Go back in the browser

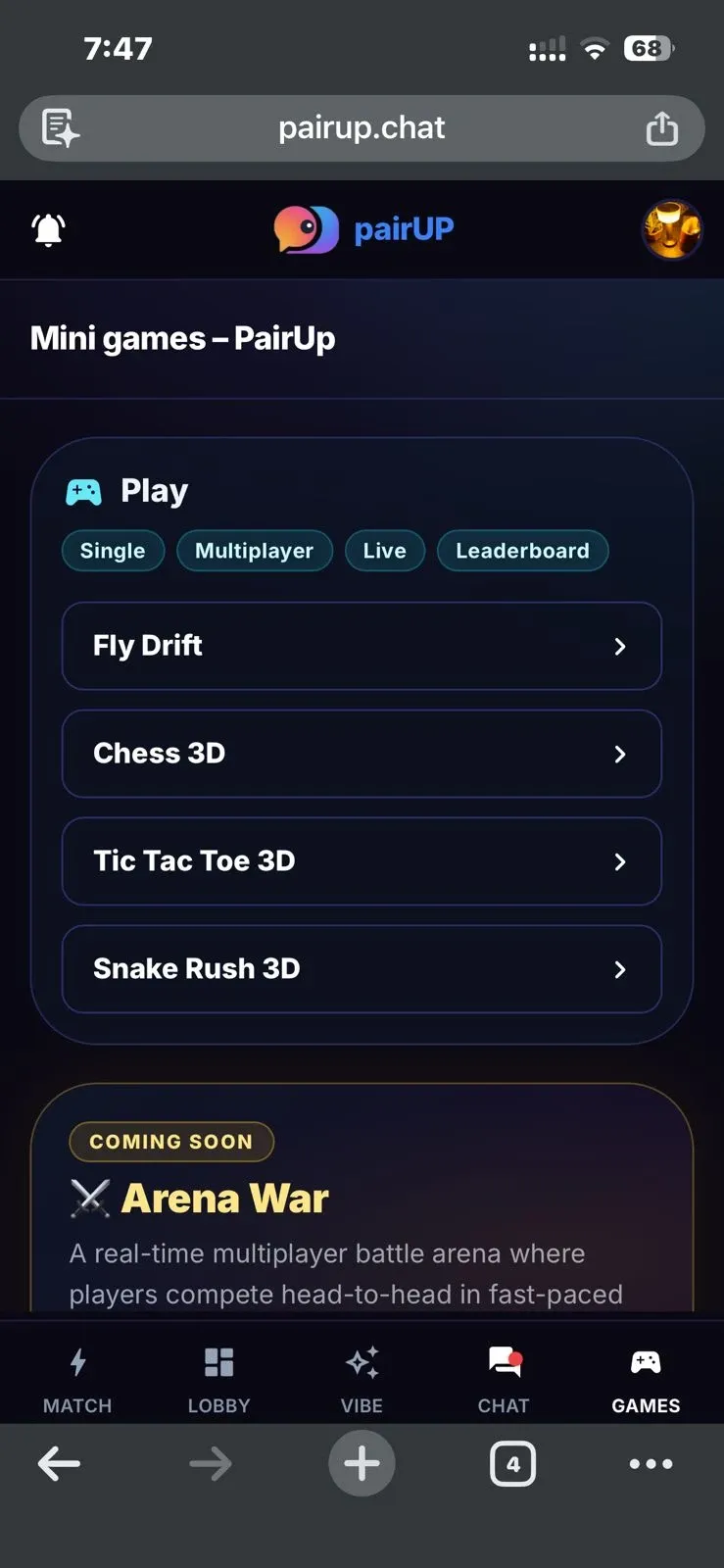59,1464
